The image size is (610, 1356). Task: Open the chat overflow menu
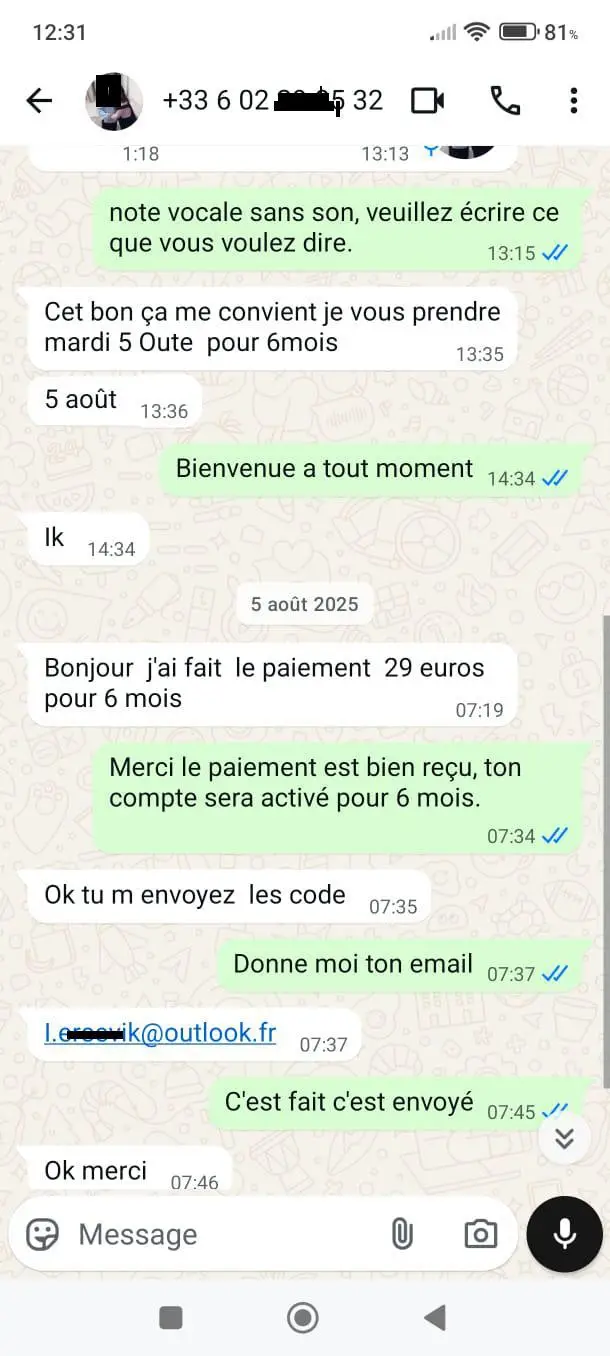(573, 101)
